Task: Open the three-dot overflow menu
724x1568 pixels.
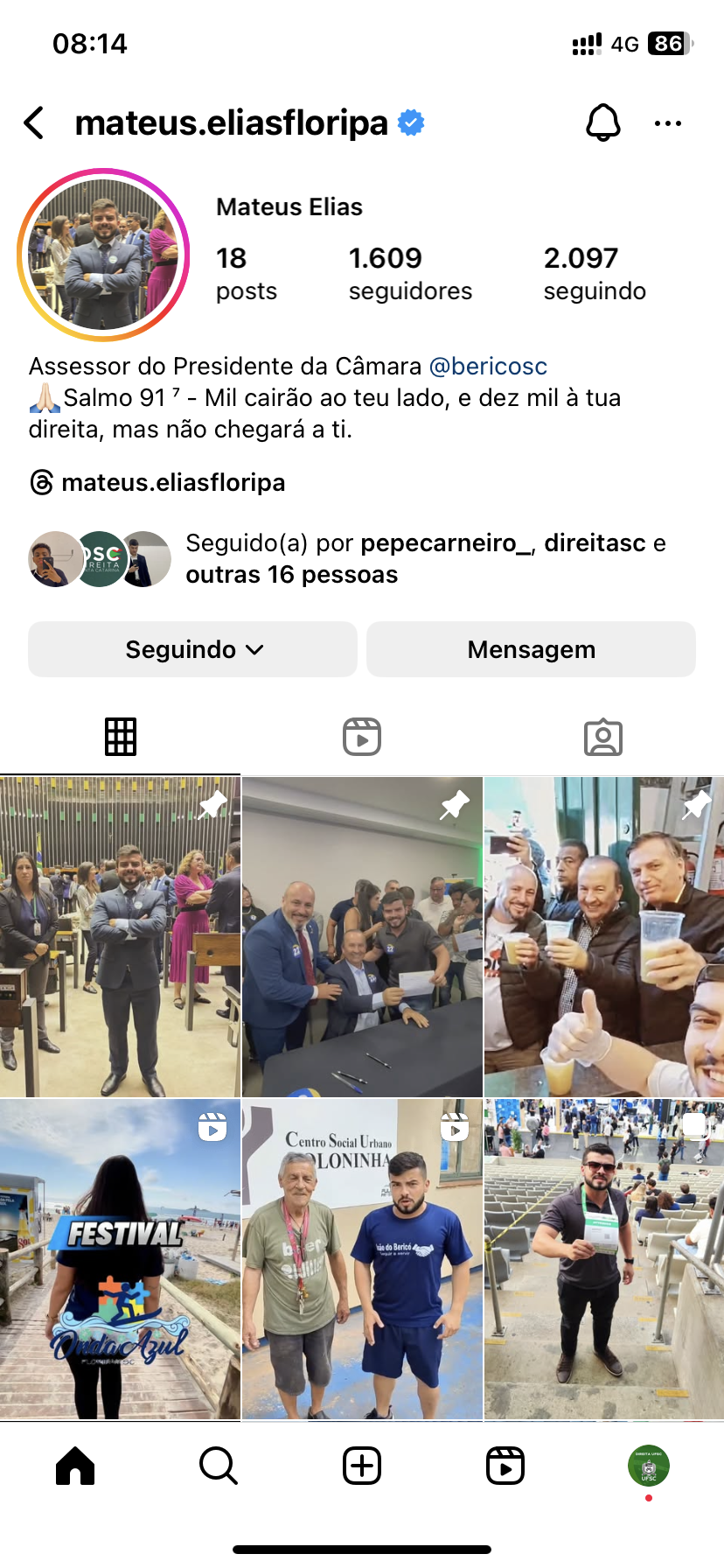Action: point(667,123)
